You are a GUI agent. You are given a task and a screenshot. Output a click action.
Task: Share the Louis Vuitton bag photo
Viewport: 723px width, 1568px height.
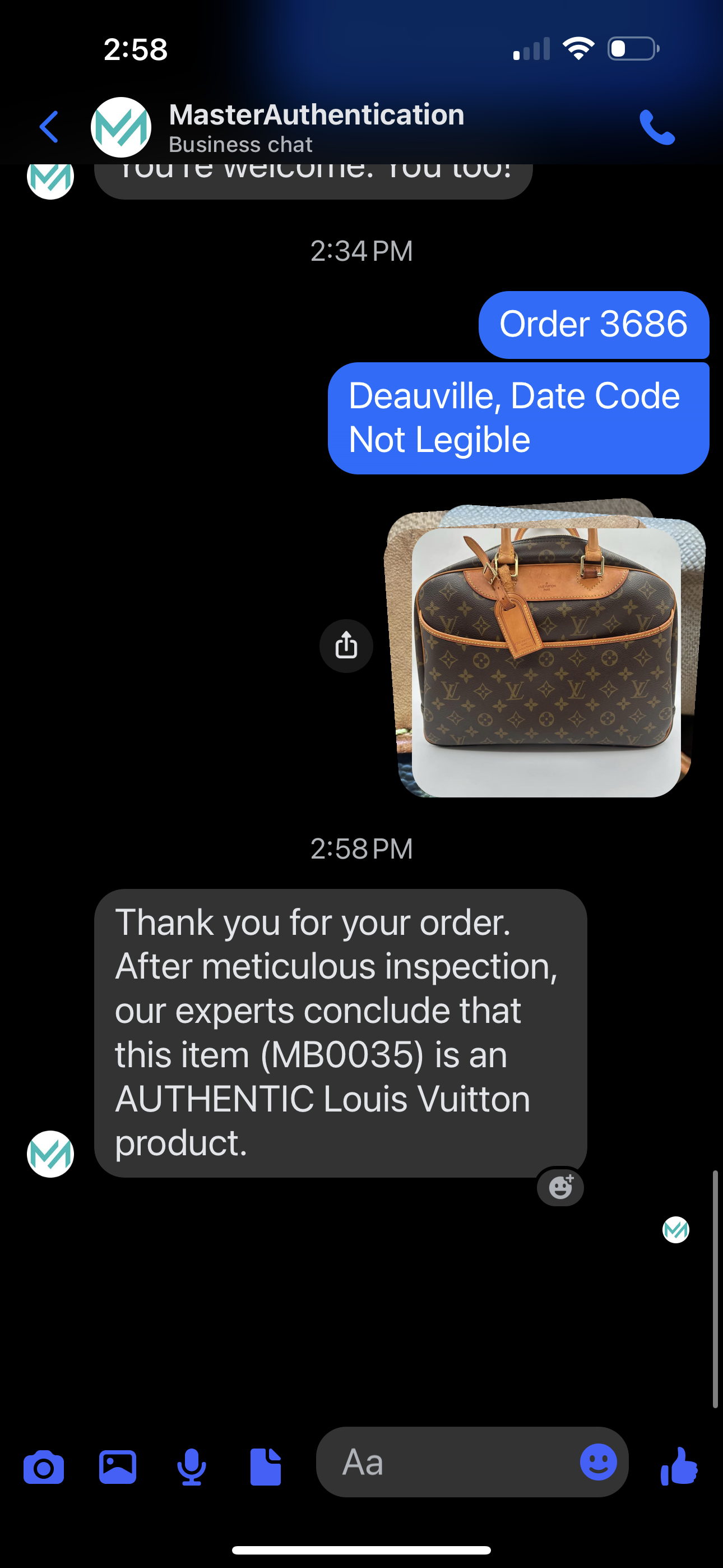(346, 645)
